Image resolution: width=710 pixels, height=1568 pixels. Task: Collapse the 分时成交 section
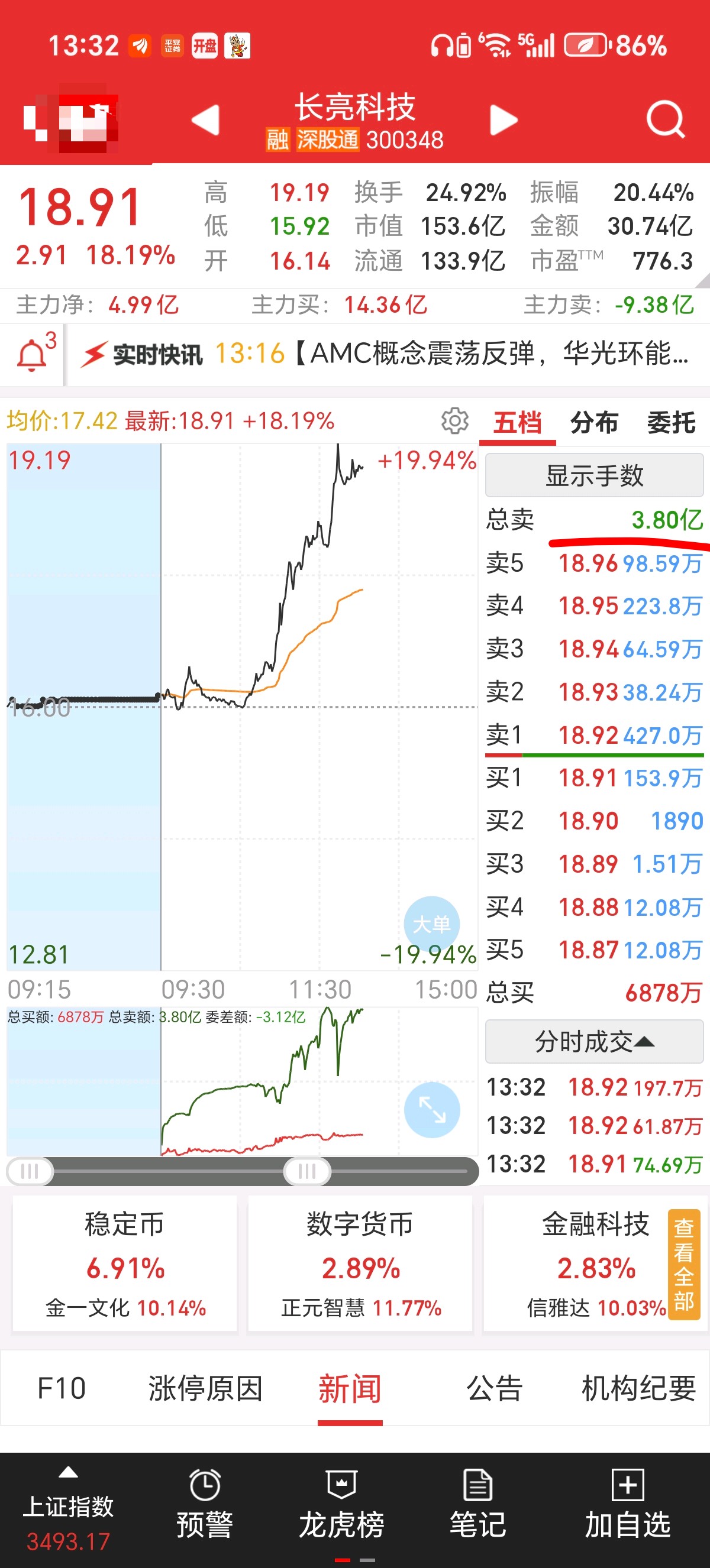pyautogui.click(x=594, y=1042)
